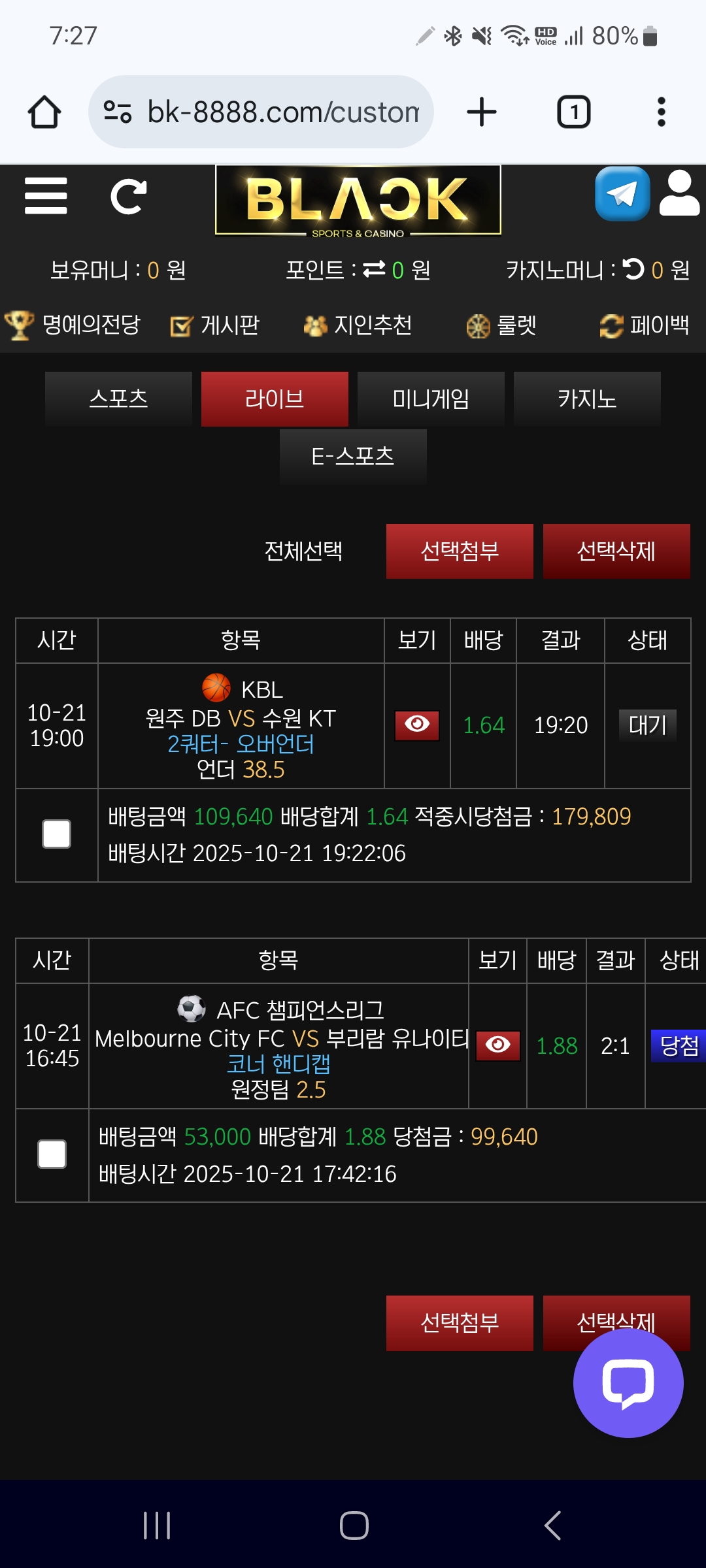
Task: Open the 게시판 board link
Action: pos(216,325)
